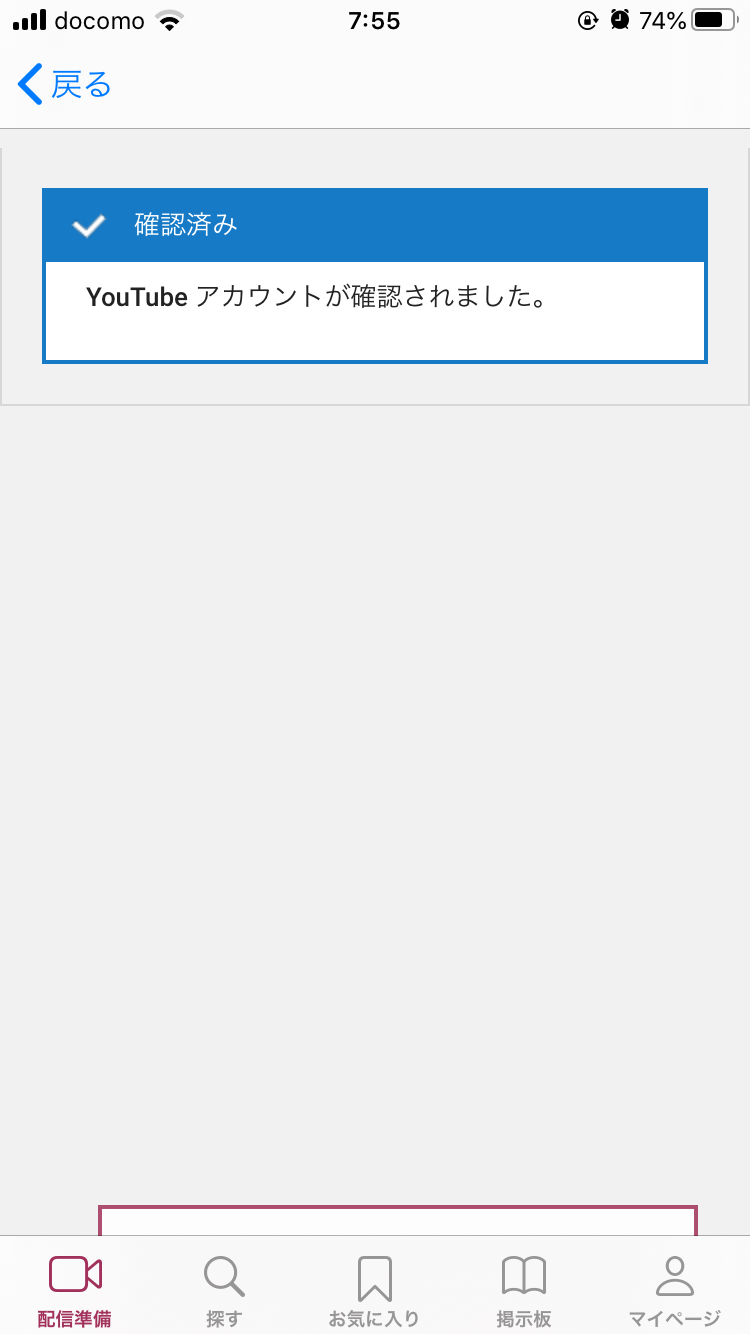Switch to the 掲示板 tab
The image size is (750, 1334).
tap(524, 1289)
